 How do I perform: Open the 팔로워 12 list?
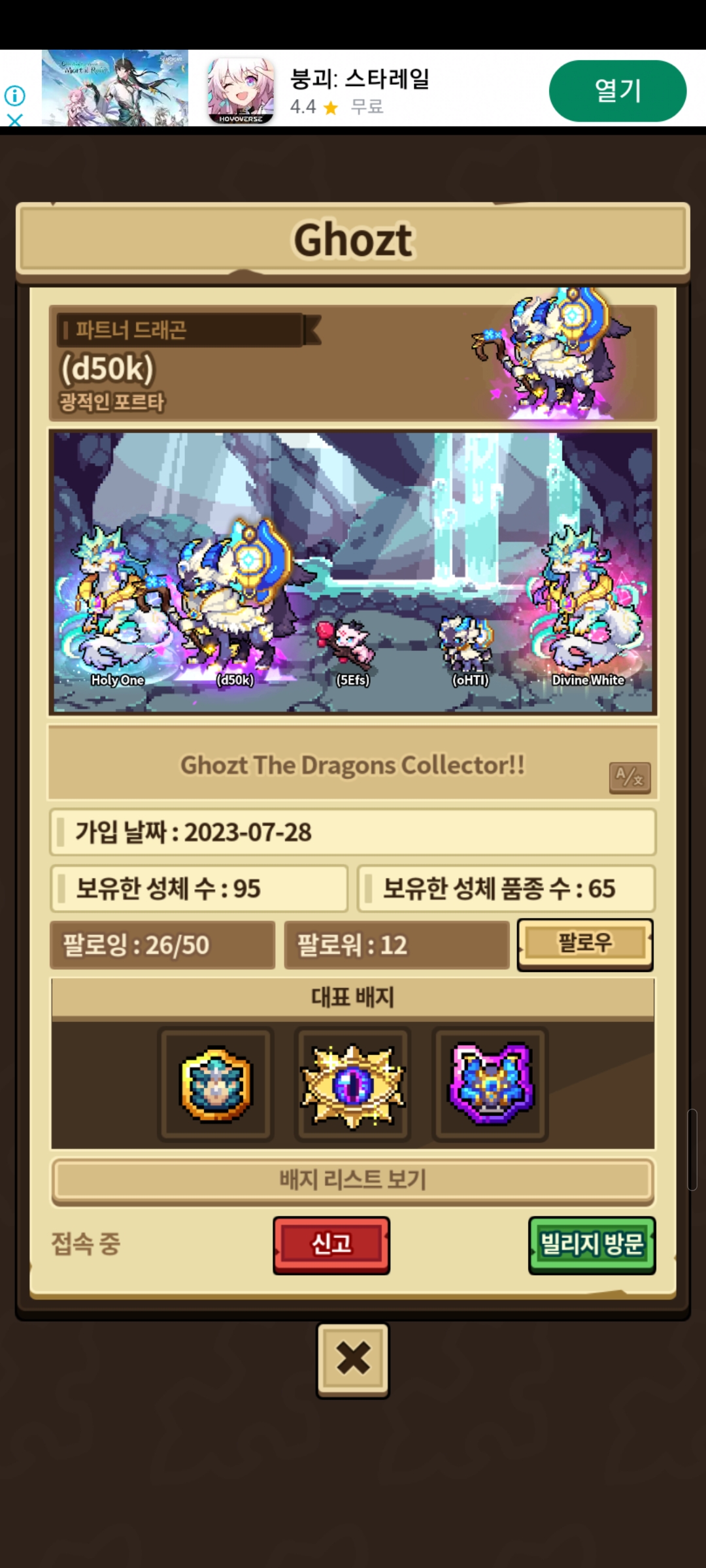pos(396,945)
